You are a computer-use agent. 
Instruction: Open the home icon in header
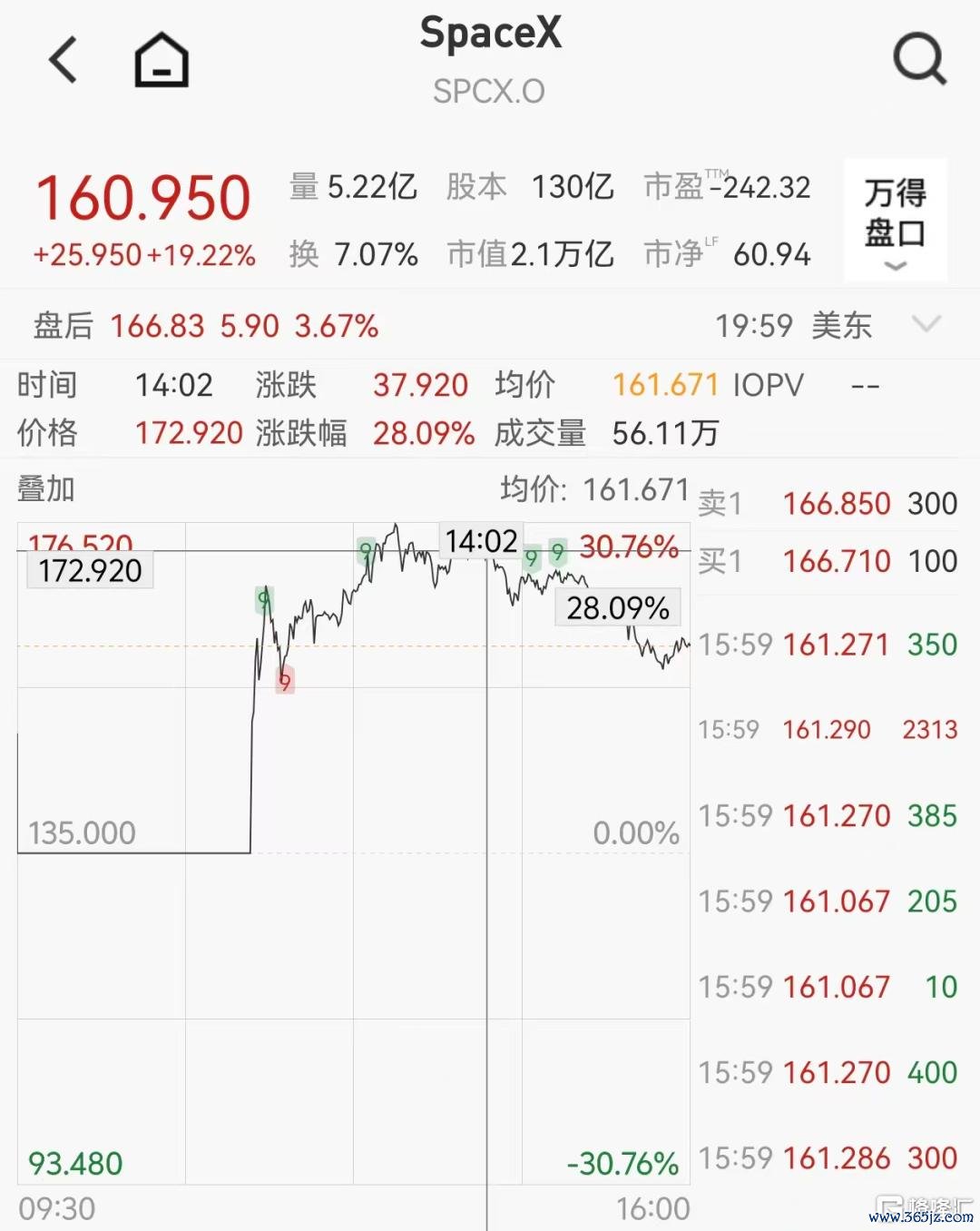[x=162, y=60]
